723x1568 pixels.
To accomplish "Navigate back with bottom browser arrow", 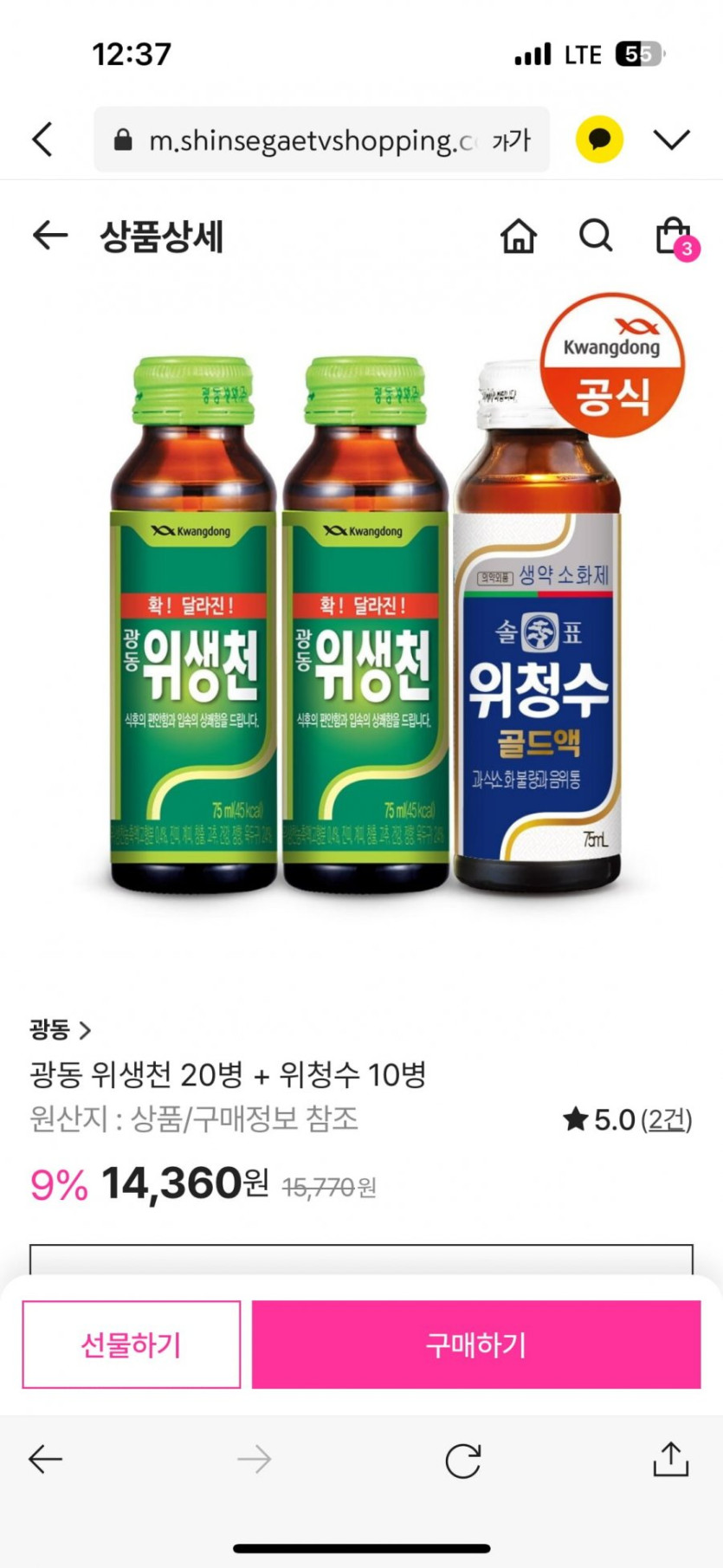I will [x=45, y=1460].
